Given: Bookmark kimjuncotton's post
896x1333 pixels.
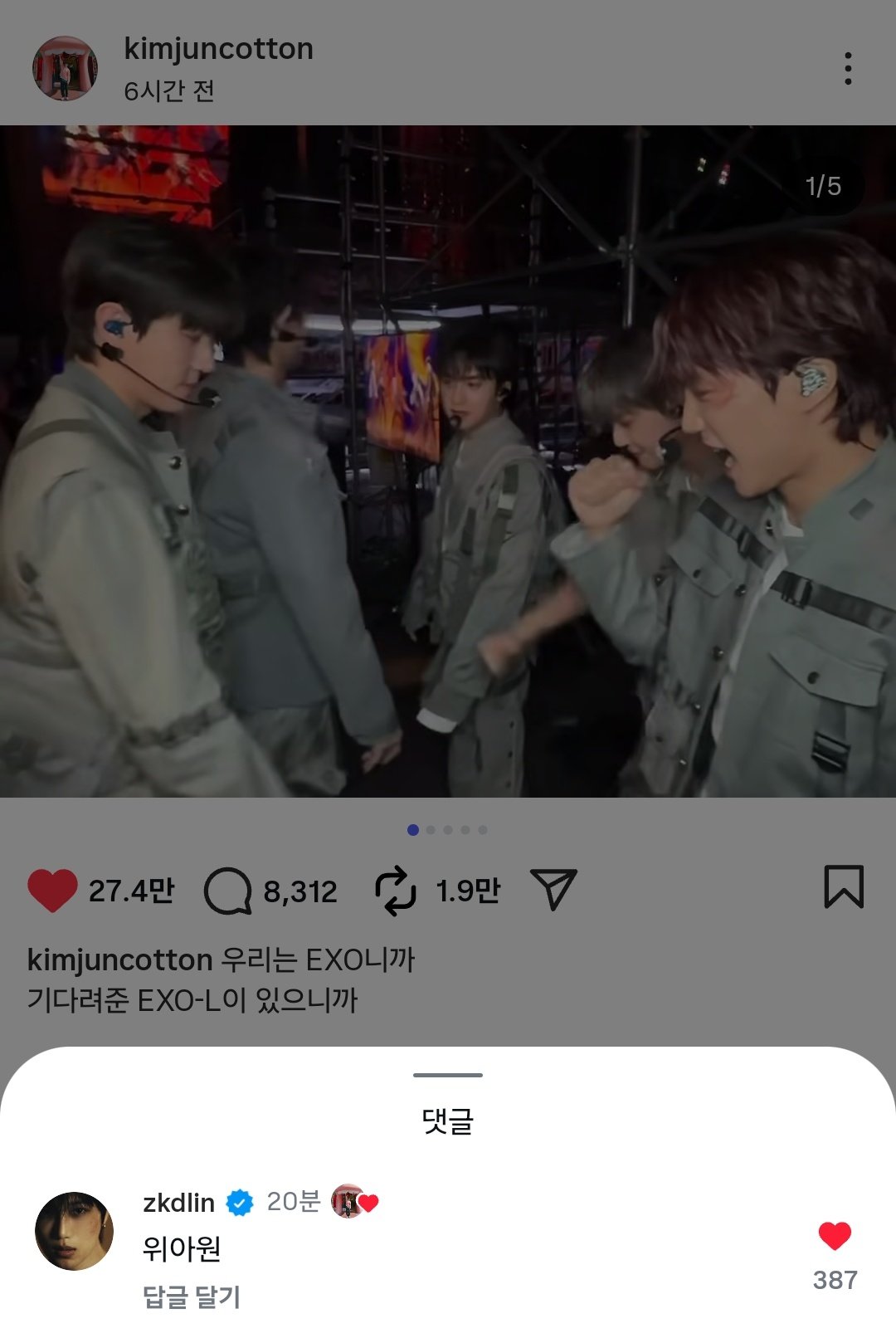Looking at the screenshot, I should pyautogui.click(x=843, y=886).
